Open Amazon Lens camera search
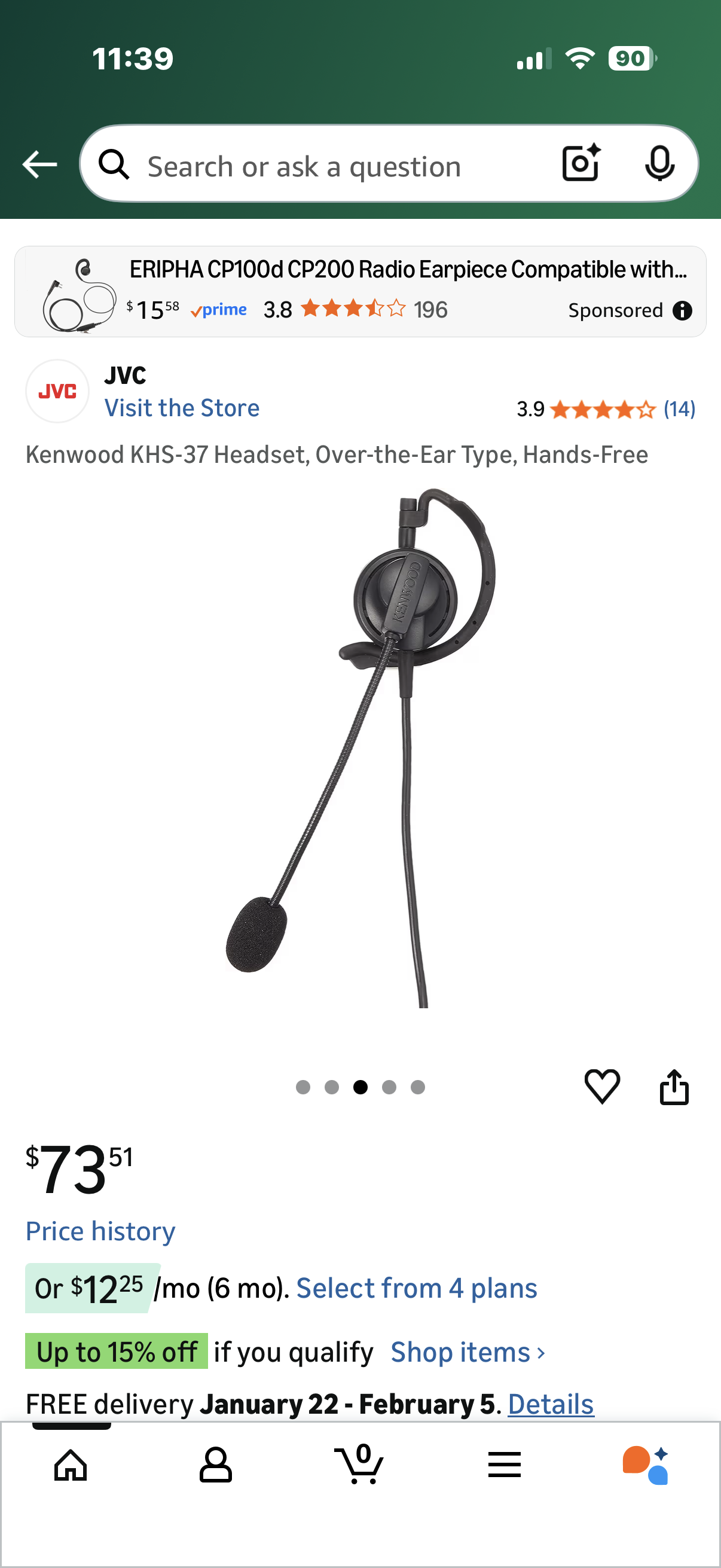 pos(580,164)
